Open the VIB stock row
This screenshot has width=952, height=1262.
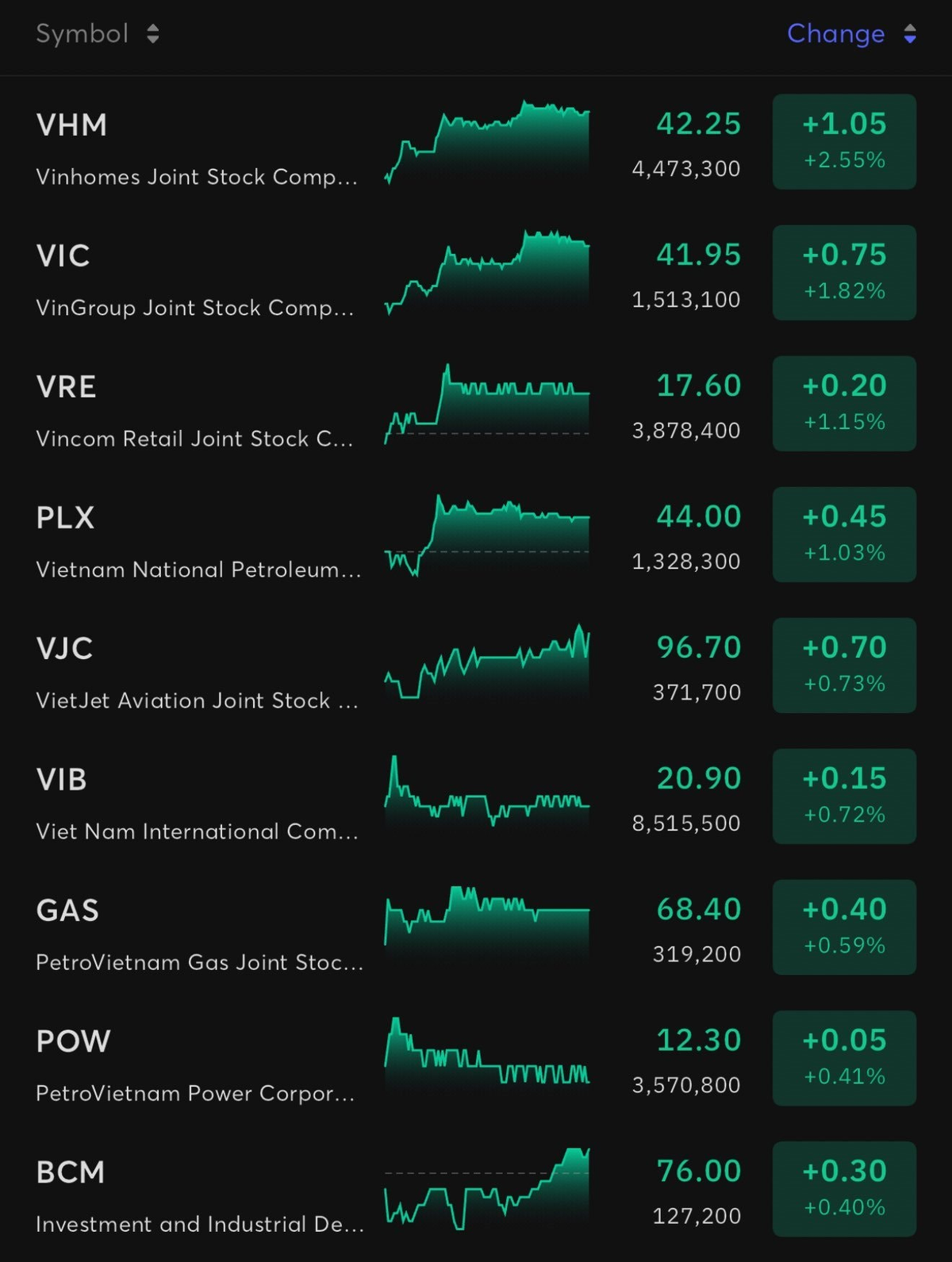[476, 796]
